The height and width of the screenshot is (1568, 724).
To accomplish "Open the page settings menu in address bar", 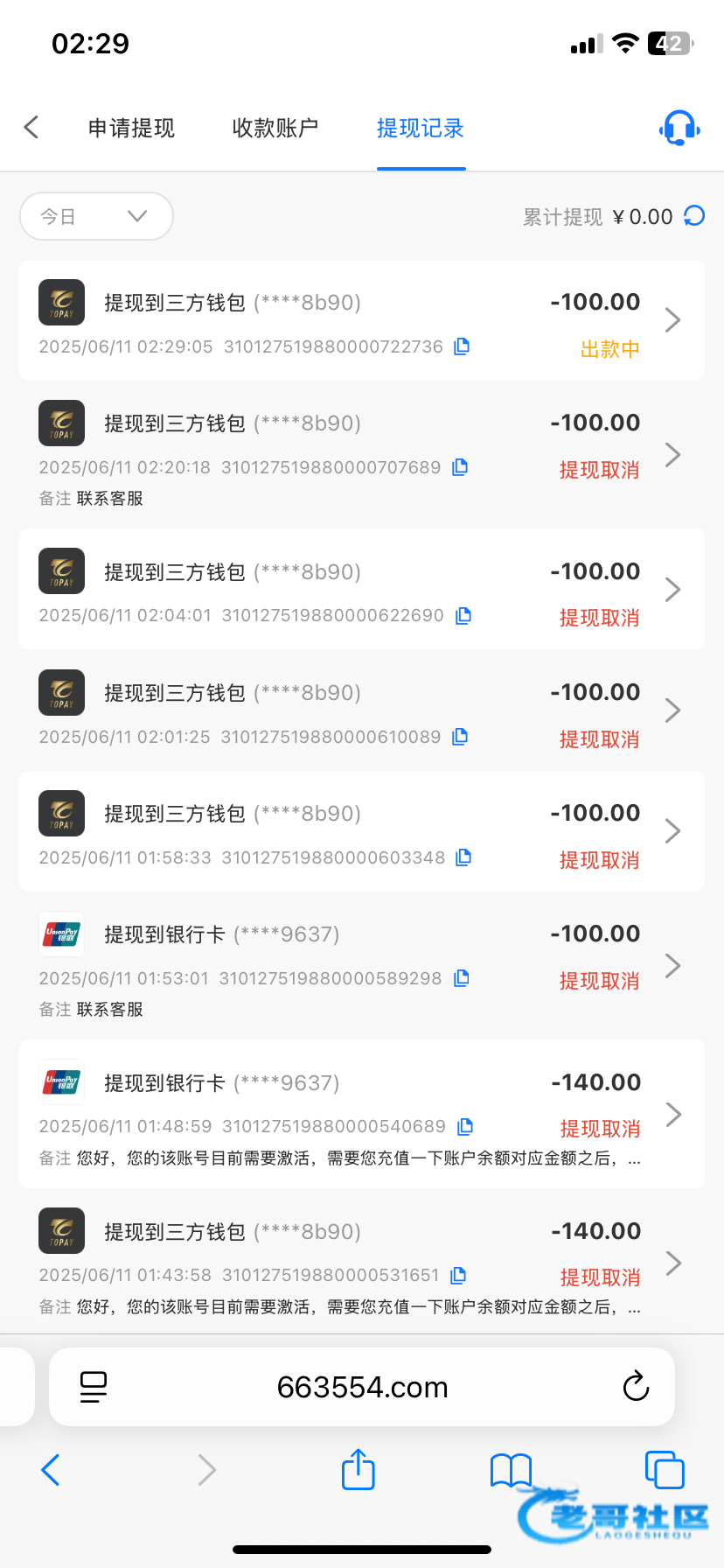I will tap(93, 1387).
